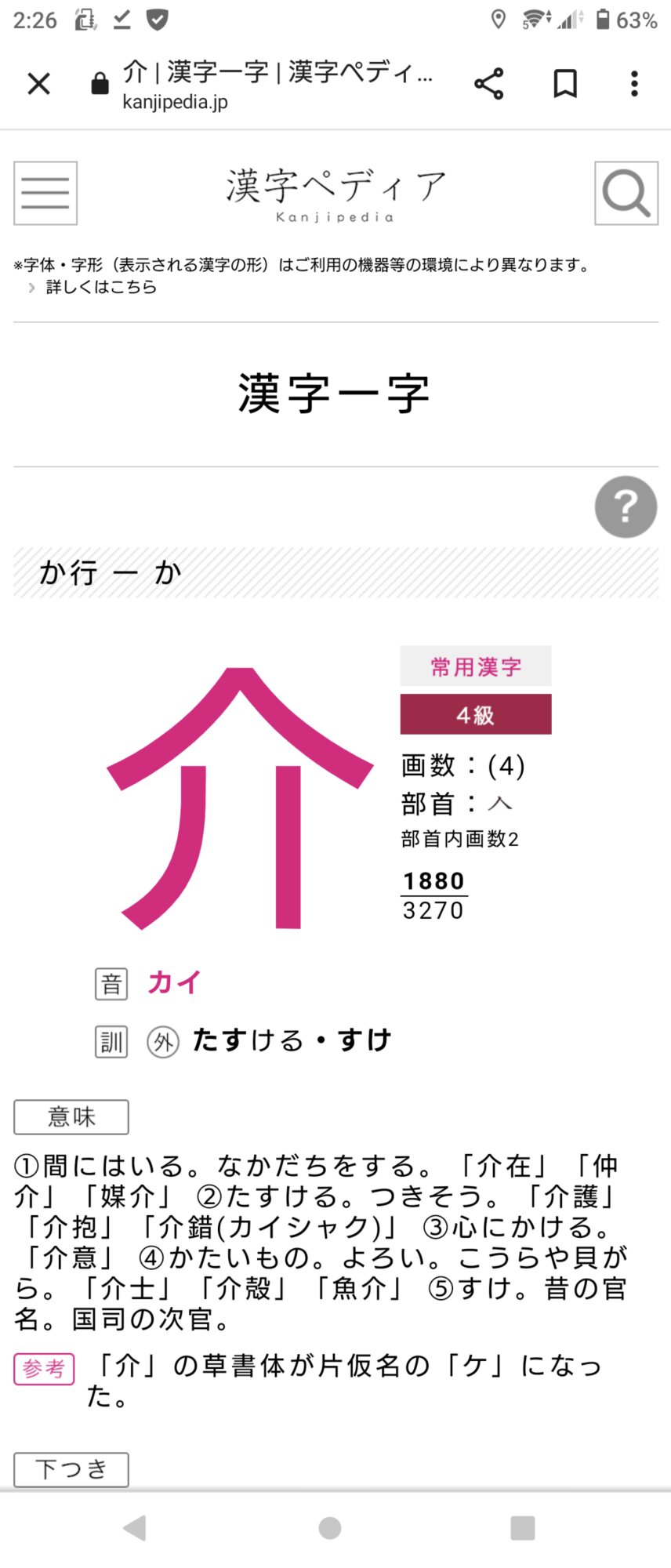The height and width of the screenshot is (1568, 671).
Task: Open the site search magnifier
Action: [x=626, y=193]
